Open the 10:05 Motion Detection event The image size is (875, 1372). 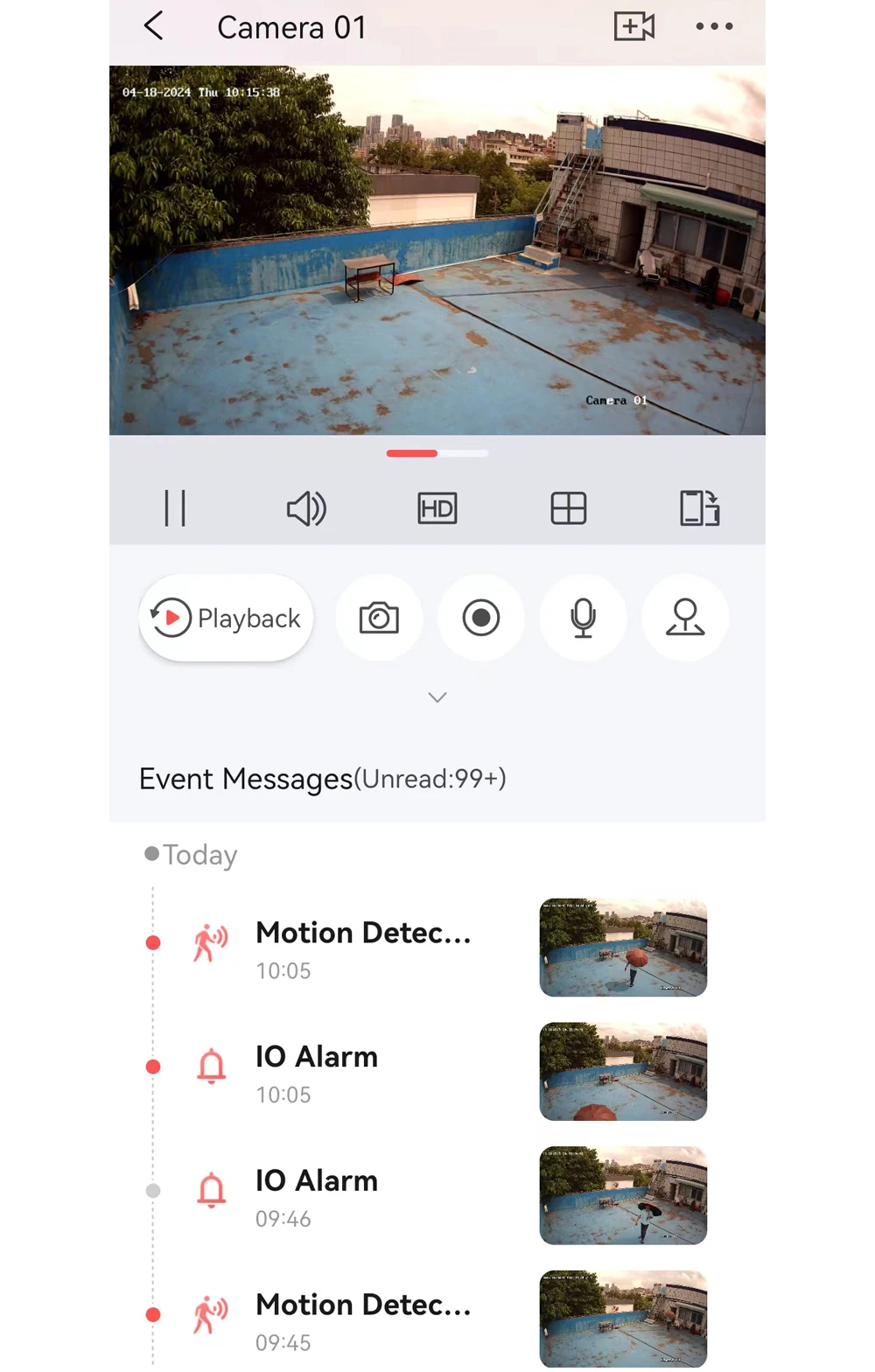[363, 948]
